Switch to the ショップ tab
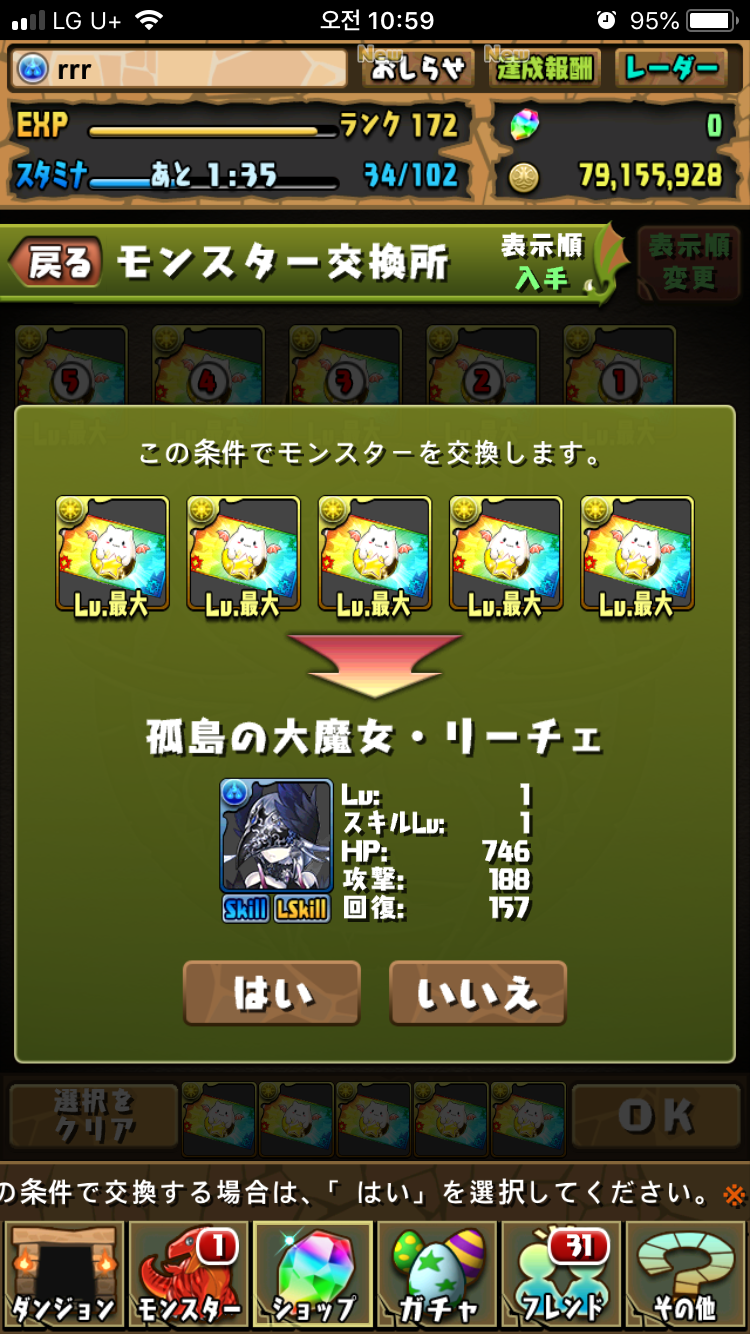 coord(313,1272)
